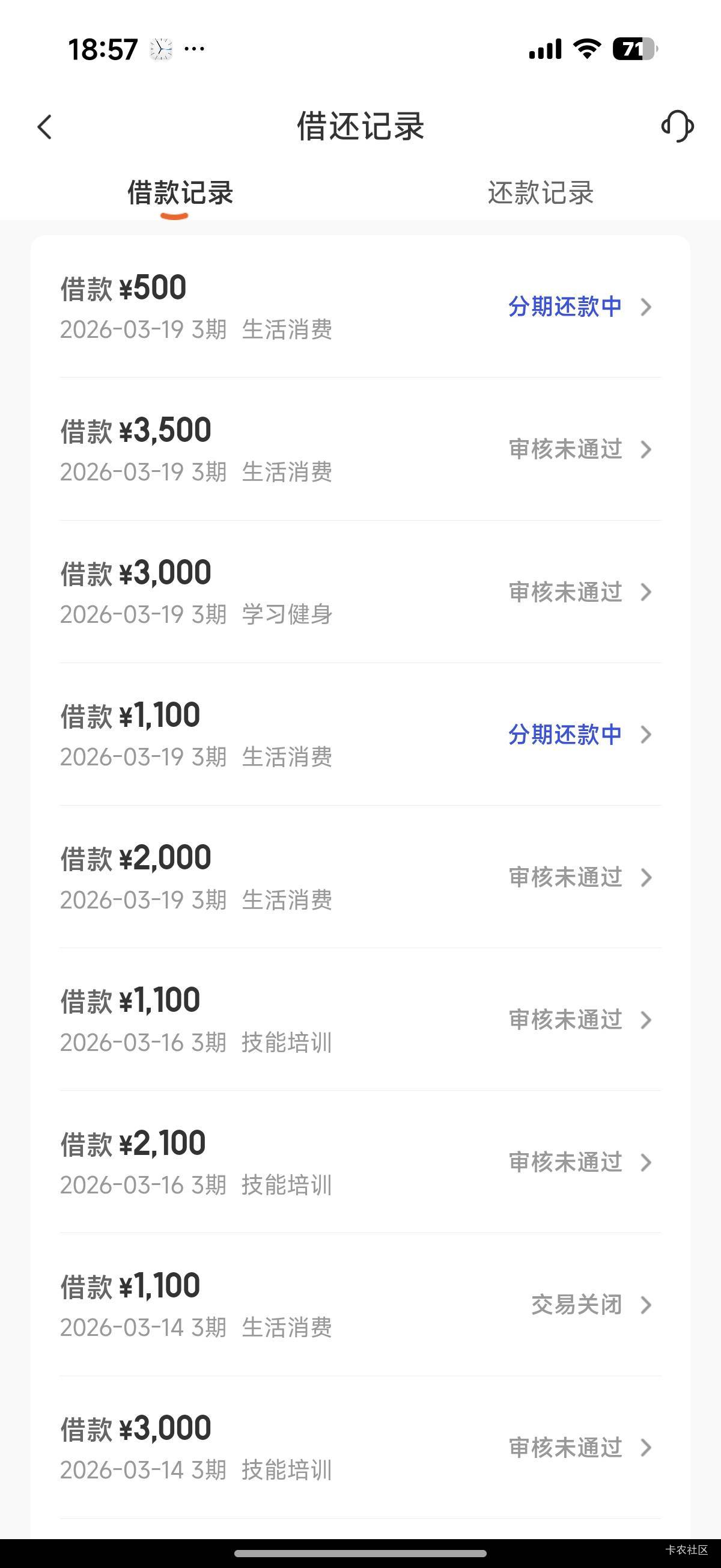Open the ¥3,000 技能培训 loan record

[x=360, y=1447]
